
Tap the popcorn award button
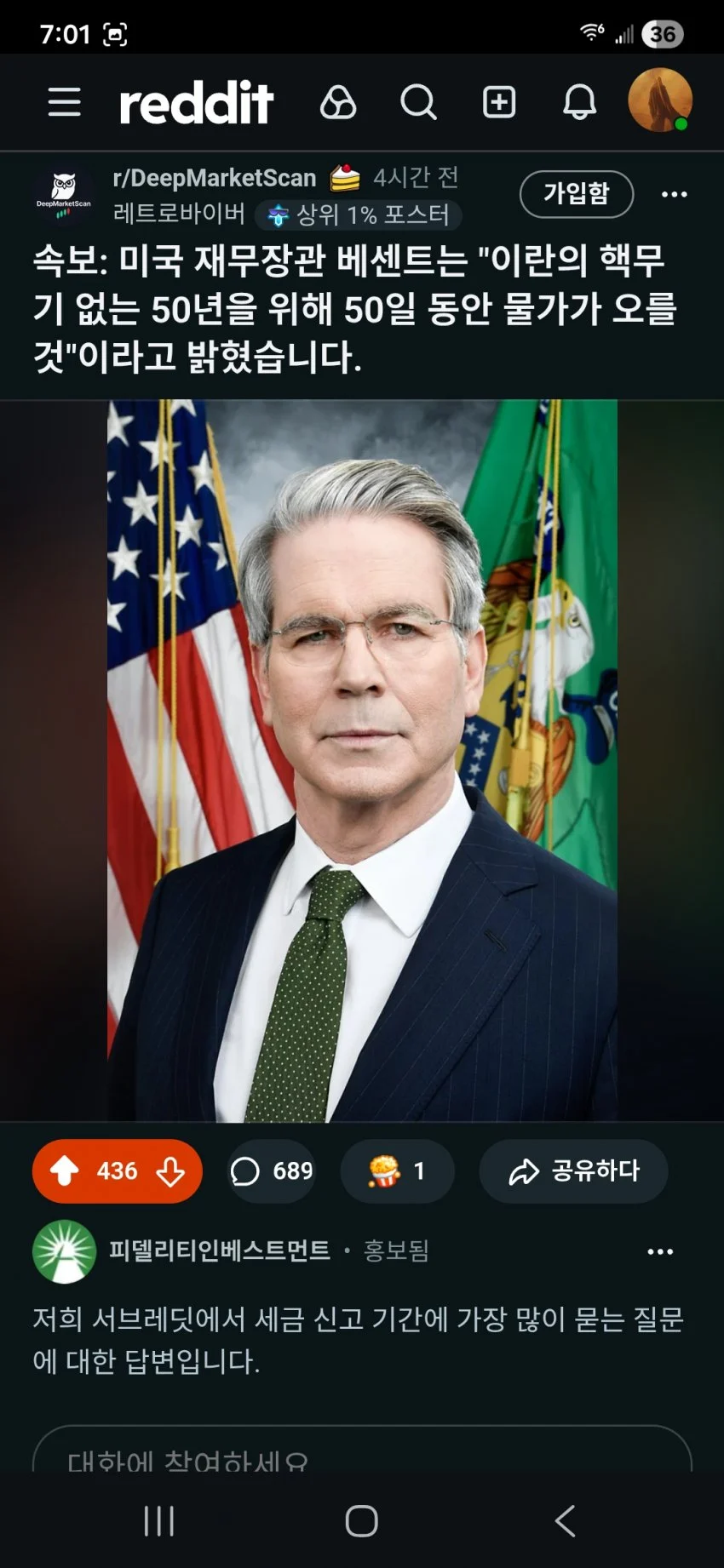pyautogui.click(x=397, y=1171)
